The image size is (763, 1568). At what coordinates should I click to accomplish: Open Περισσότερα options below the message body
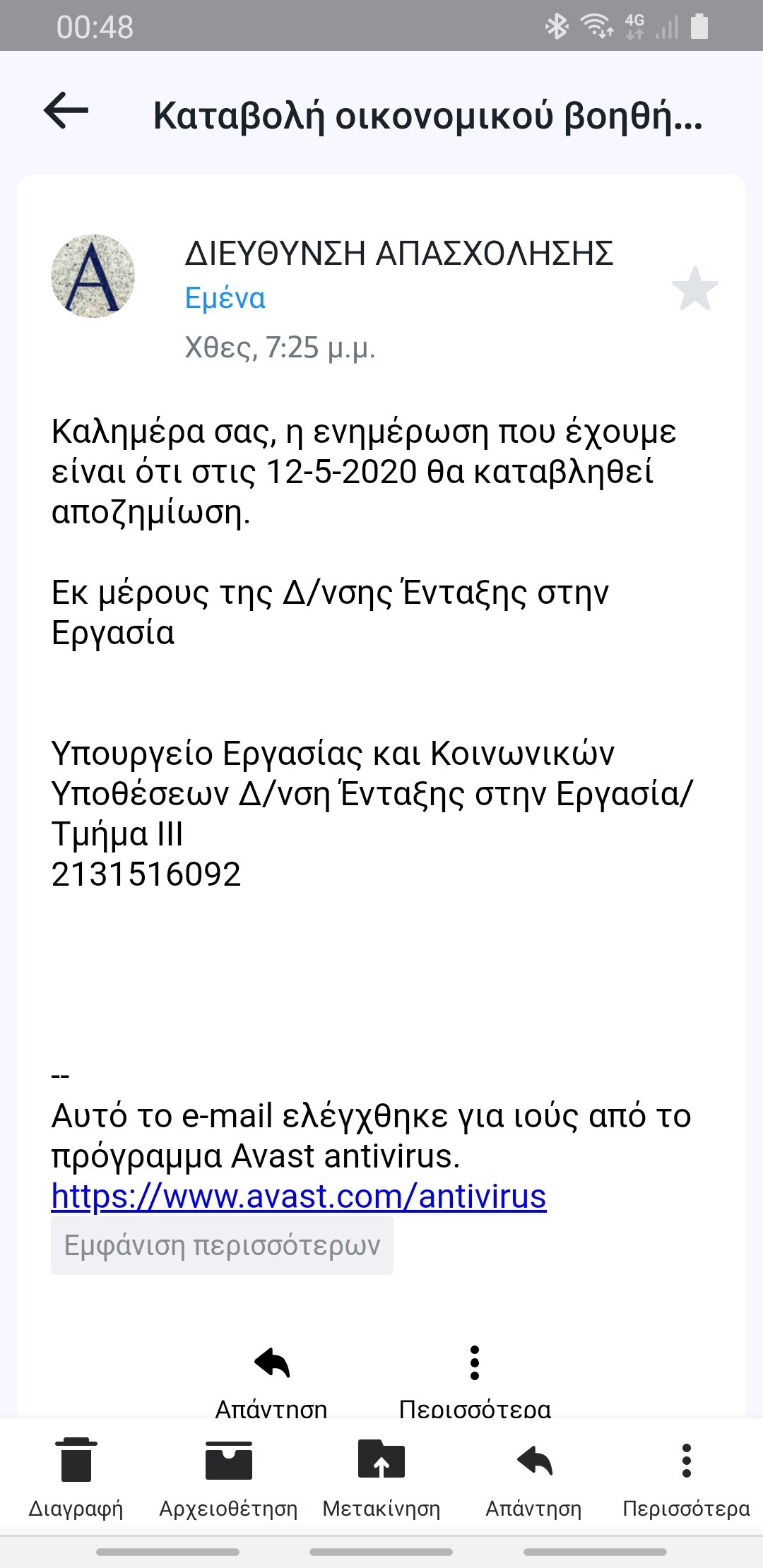click(x=475, y=1381)
